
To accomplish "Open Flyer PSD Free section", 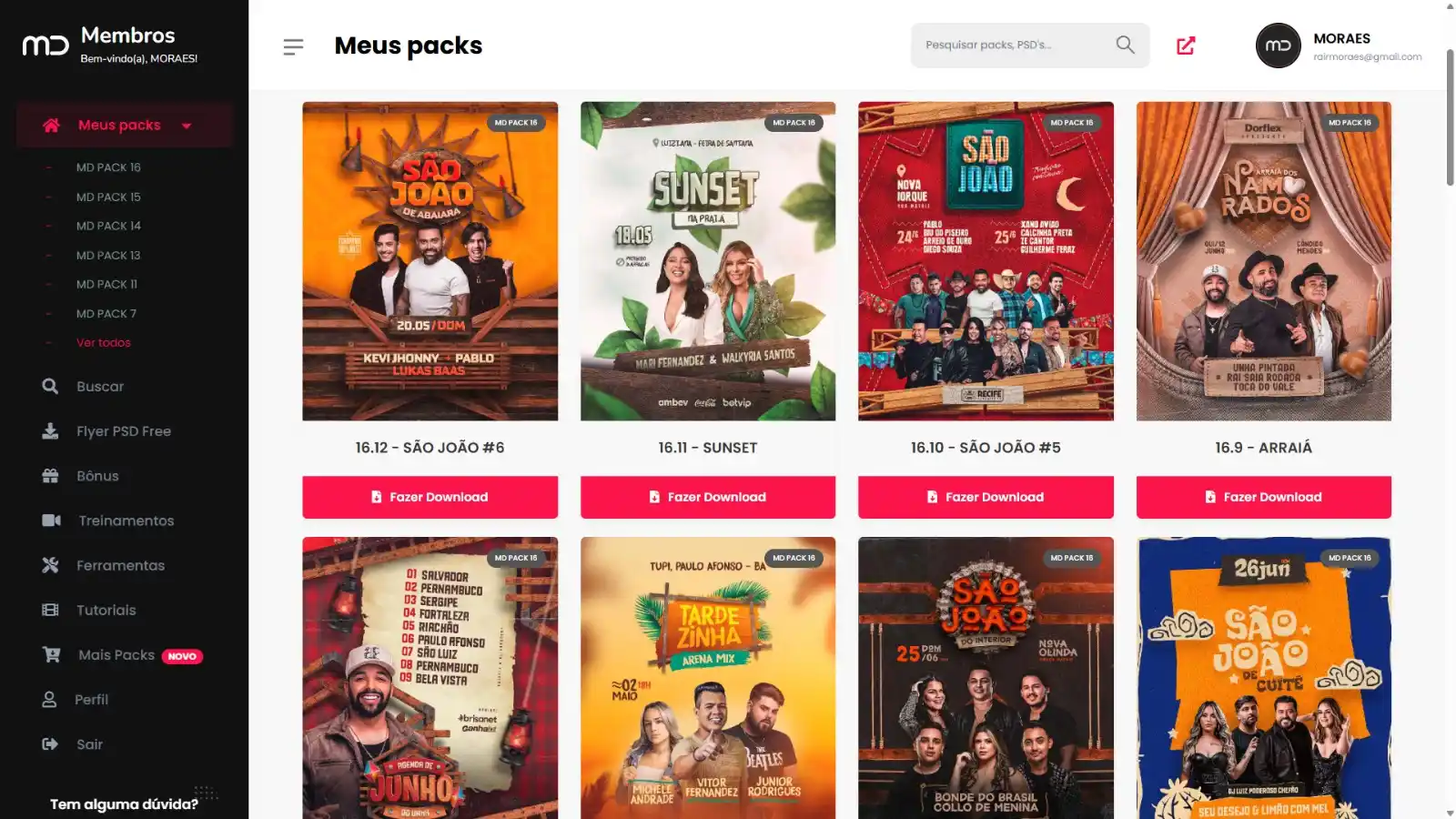I will click(x=123, y=431).
